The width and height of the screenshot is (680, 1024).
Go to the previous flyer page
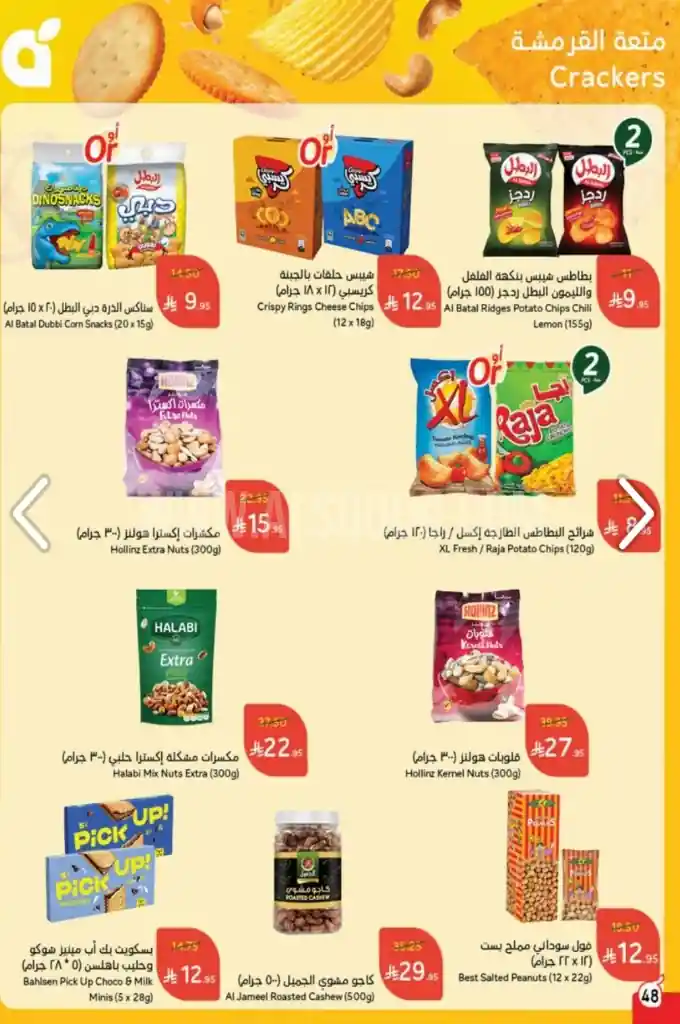[x=30, y=513]
